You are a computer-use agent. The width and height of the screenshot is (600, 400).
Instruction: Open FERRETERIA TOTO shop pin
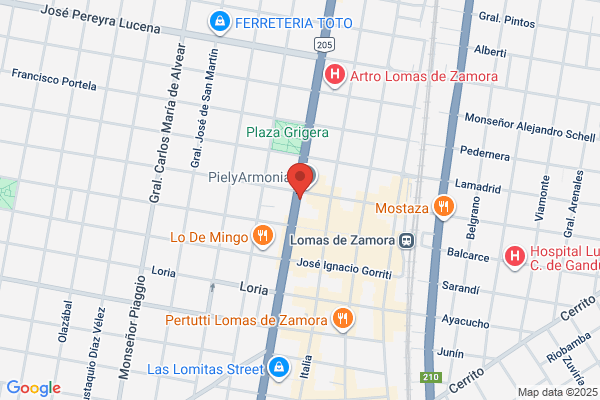220,23
